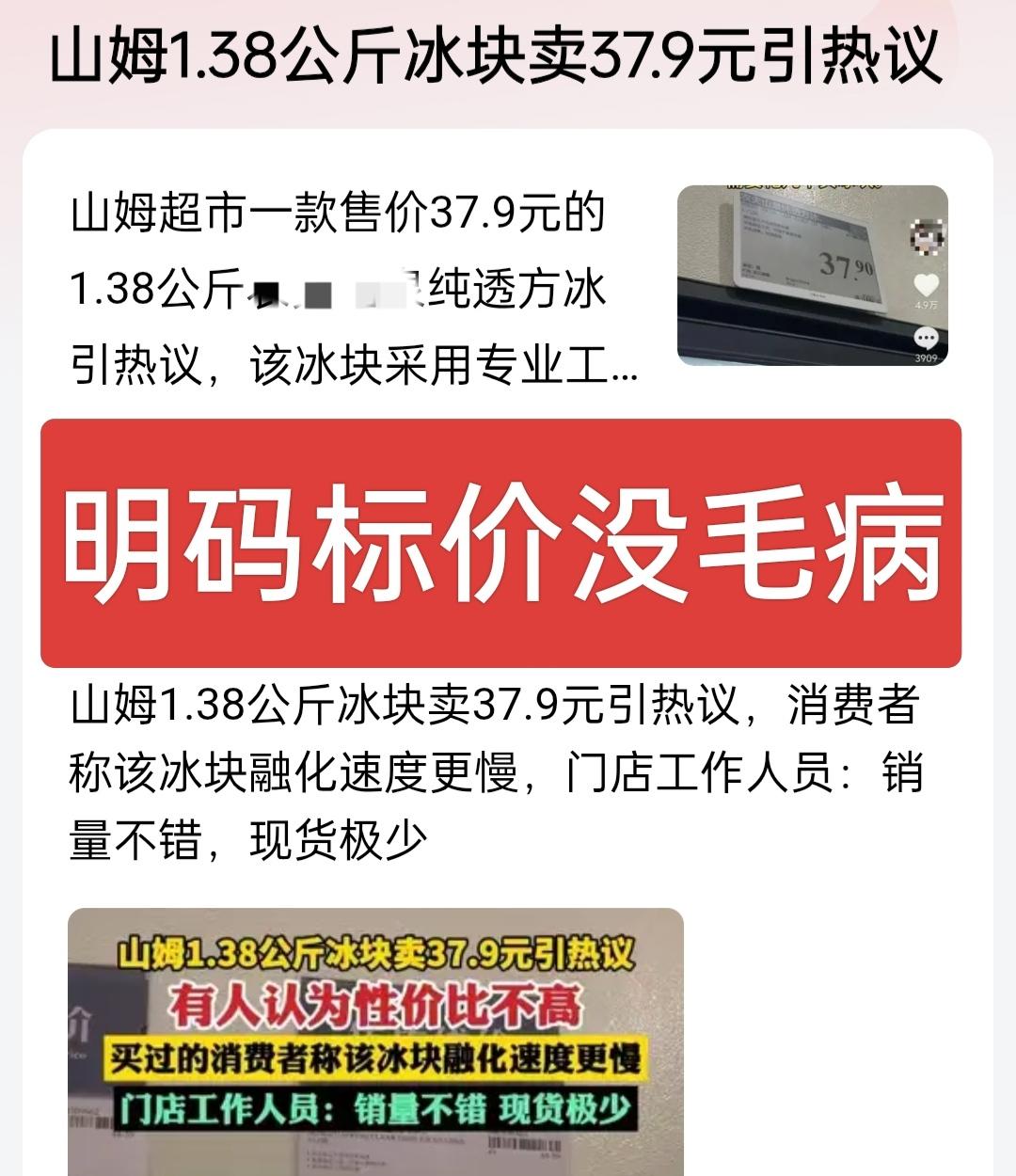Click the 4.9万 like count label

point(926,304)
